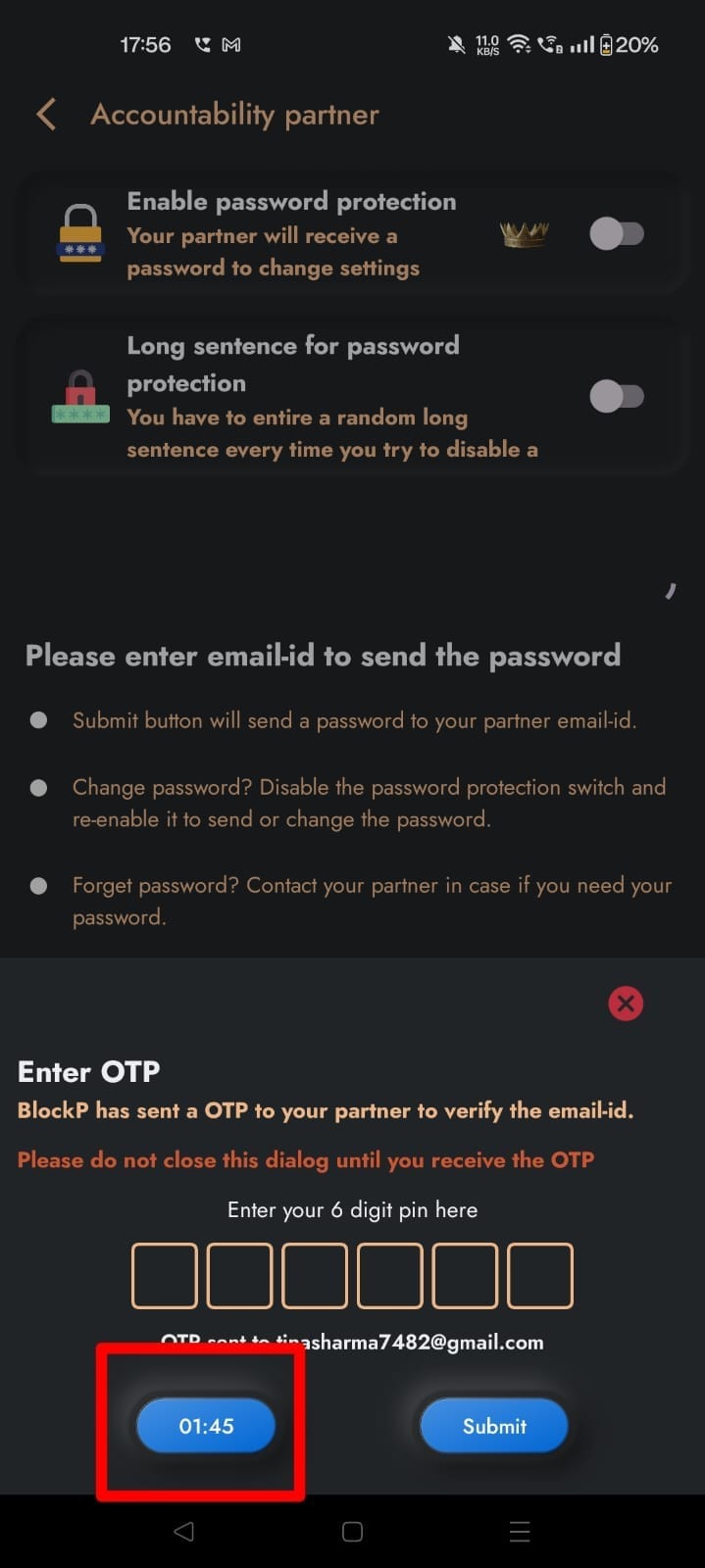Submit the entered OTP
This screenshot has height=1568, width=705.
coord(494,1426)
